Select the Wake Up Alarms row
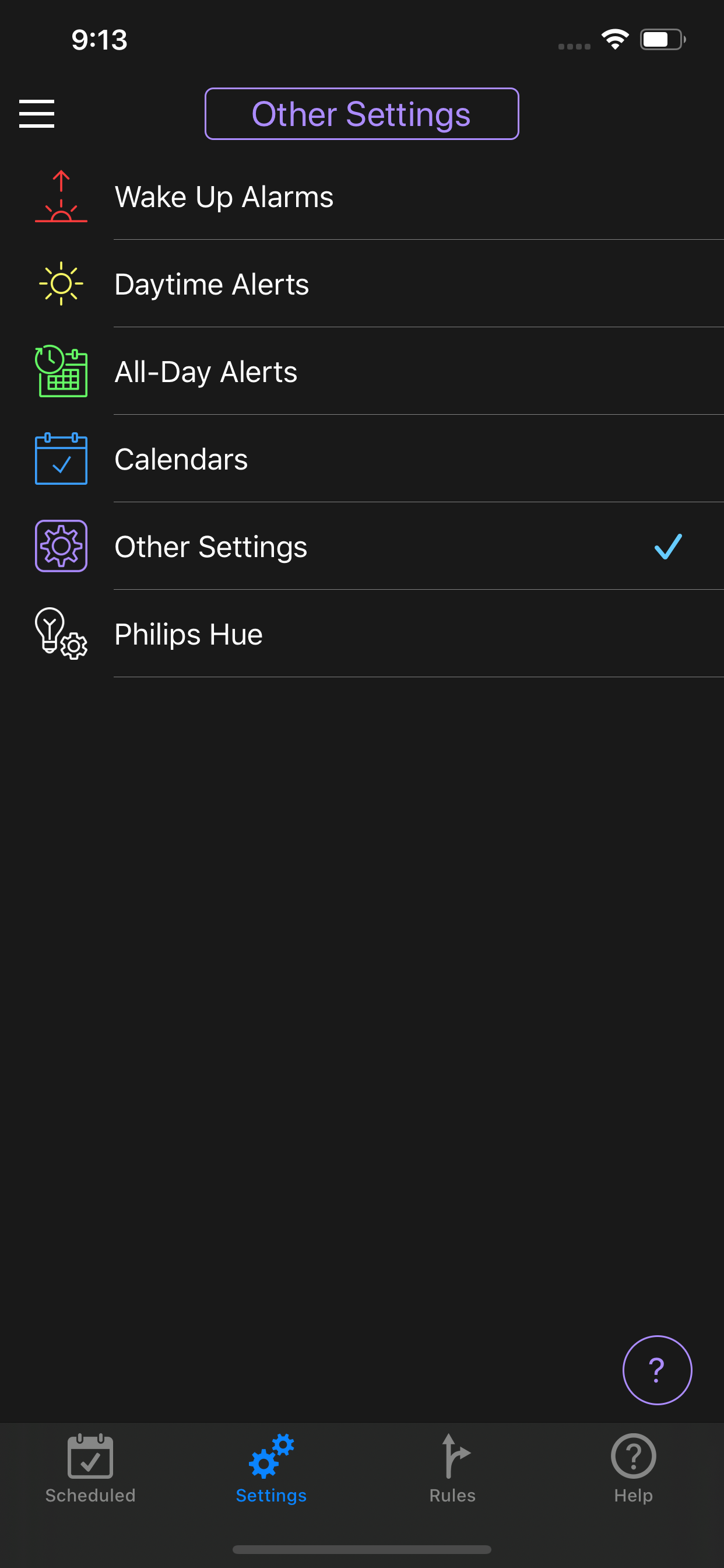 pyautogui.click(x=362, y=196)
